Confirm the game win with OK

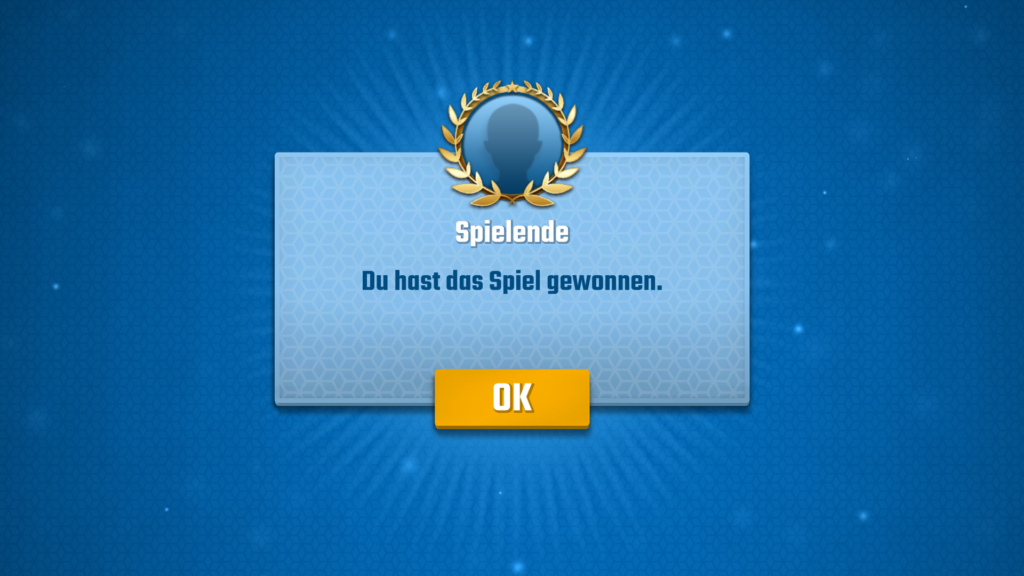click(x=512, y=398)
